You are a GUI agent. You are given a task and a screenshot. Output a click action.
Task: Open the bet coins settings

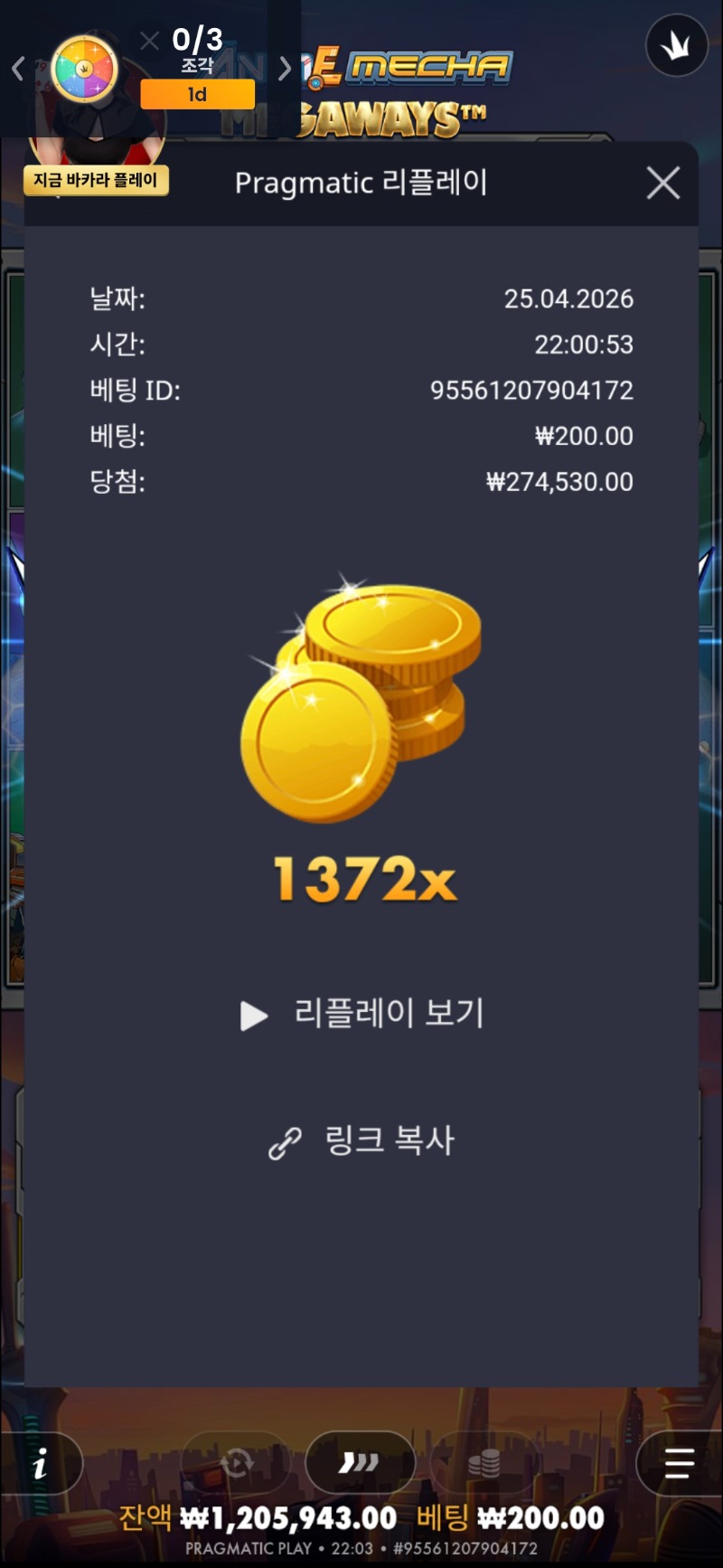484,1462
